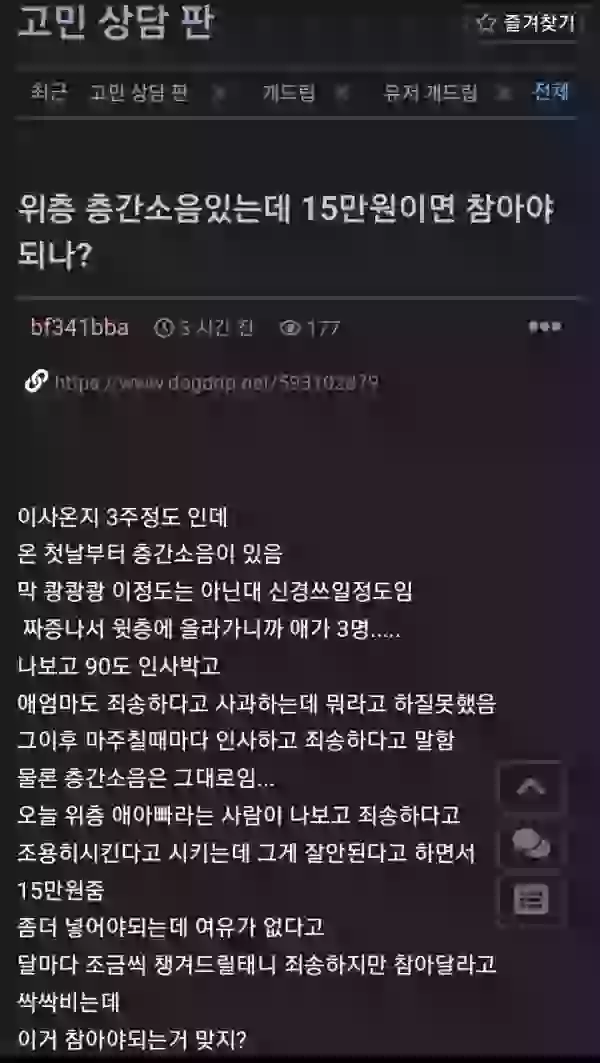
Task: Add this board to favorites (즐겨찾기)
Action: pyautogui.click(x=526, y=24)
